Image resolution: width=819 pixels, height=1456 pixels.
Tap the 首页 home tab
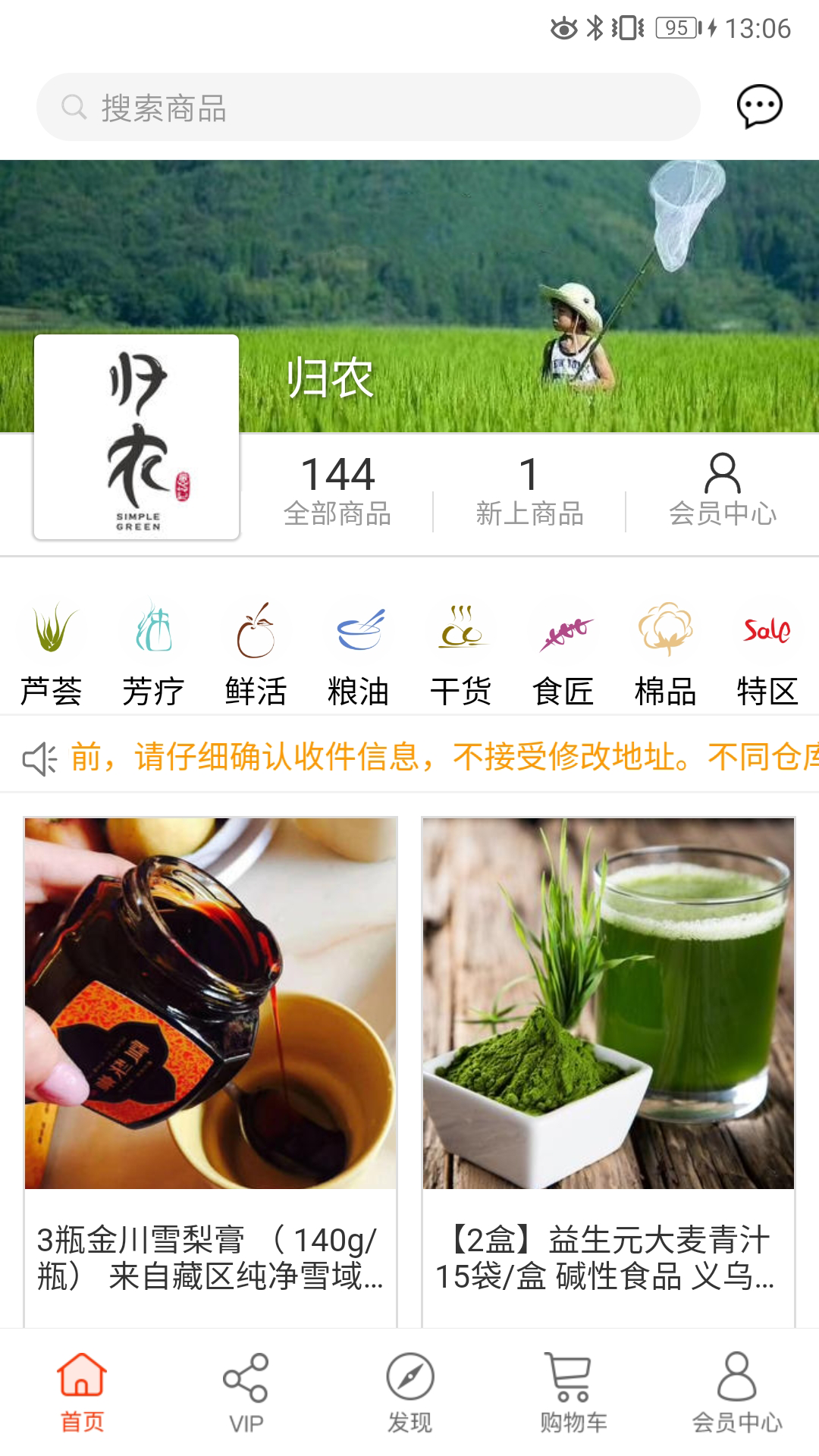click(x=82, y=1392)
